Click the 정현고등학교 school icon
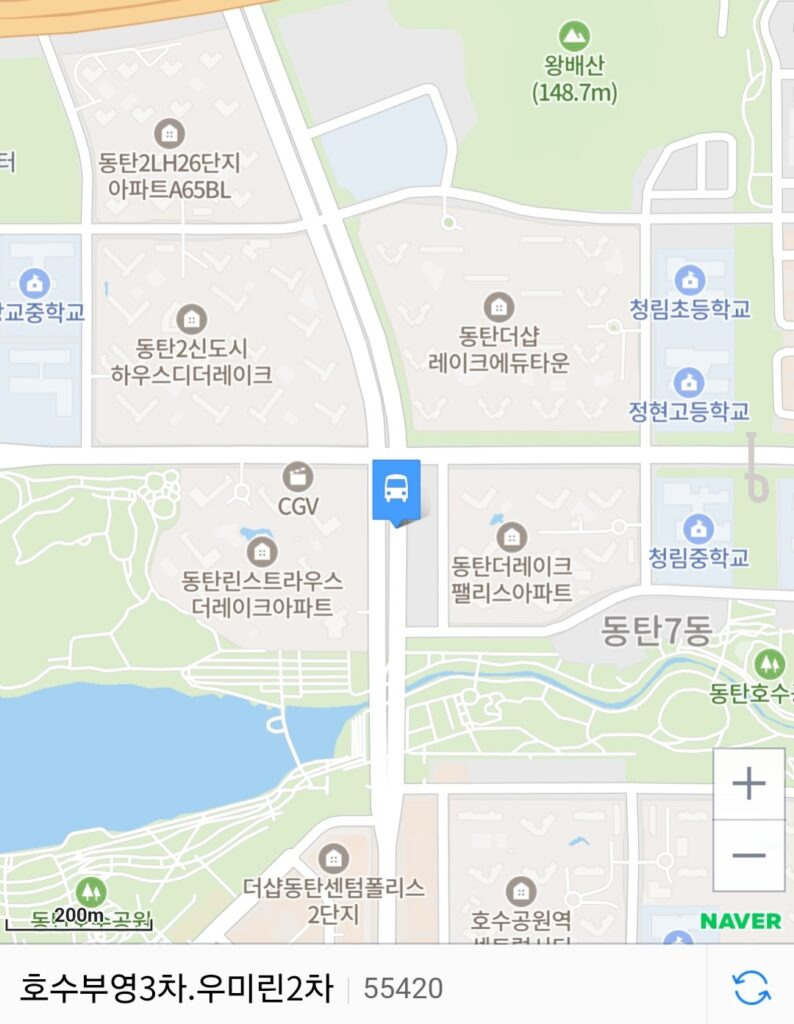 point(688,383)
